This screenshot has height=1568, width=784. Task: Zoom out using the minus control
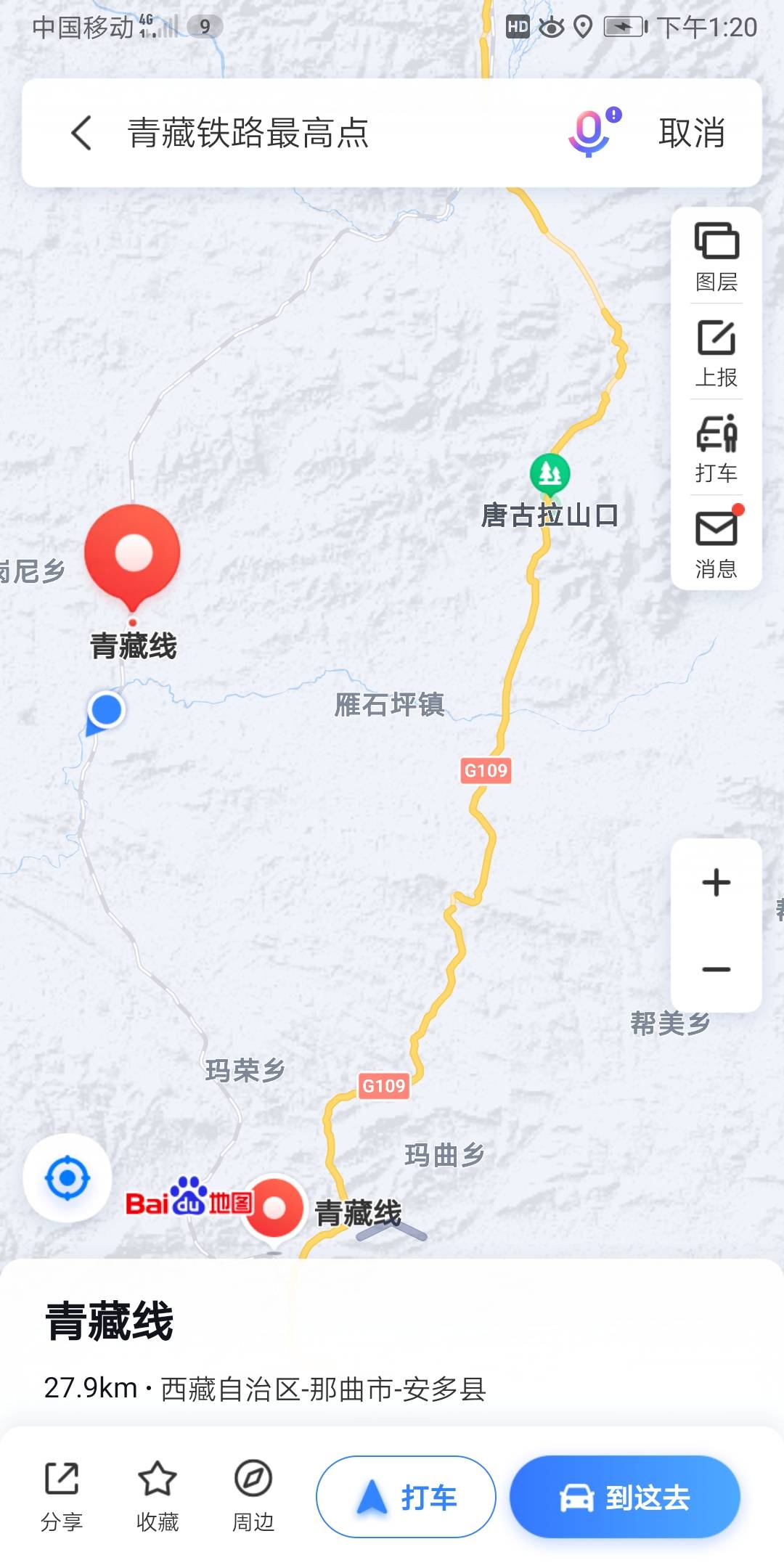tap(715, 968)
